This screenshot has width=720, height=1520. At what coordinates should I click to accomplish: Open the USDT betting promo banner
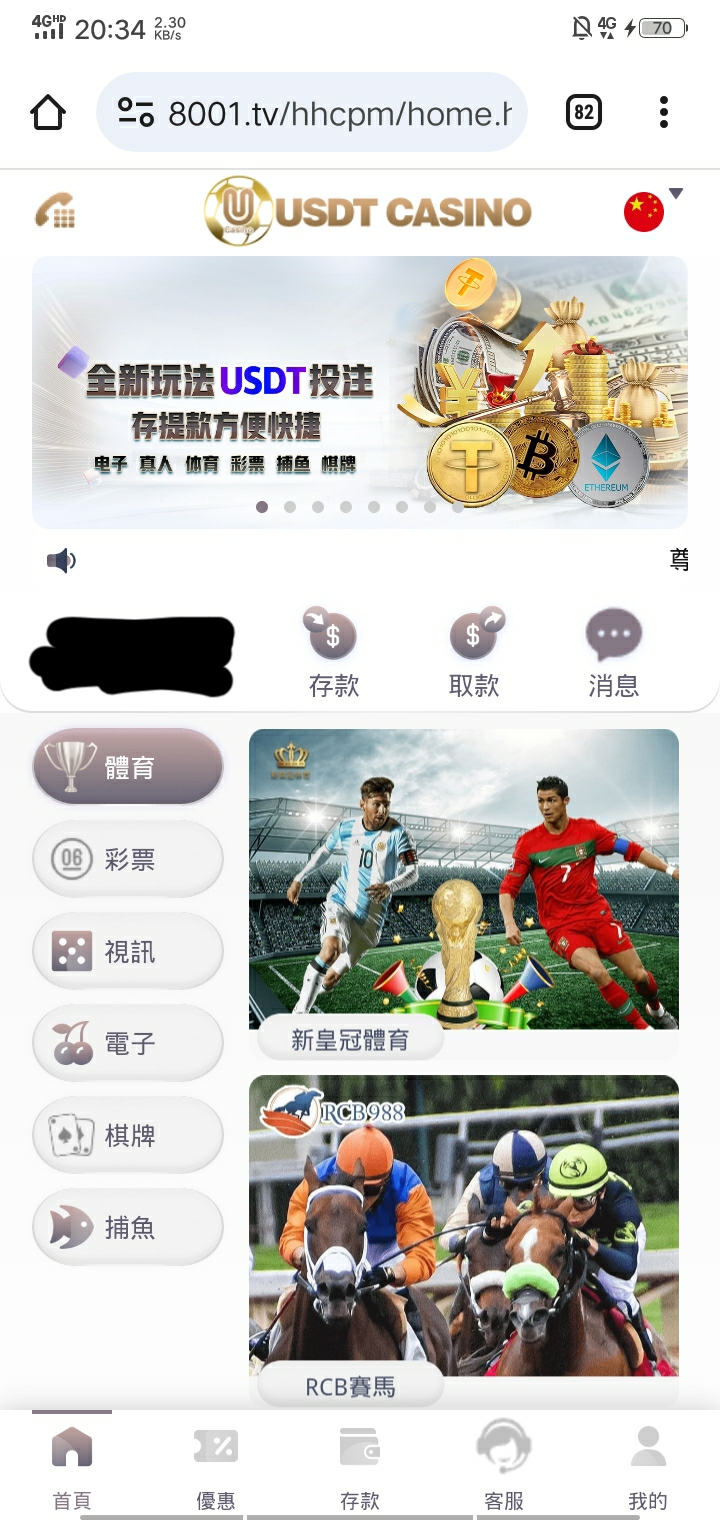[x=360, y=392]
